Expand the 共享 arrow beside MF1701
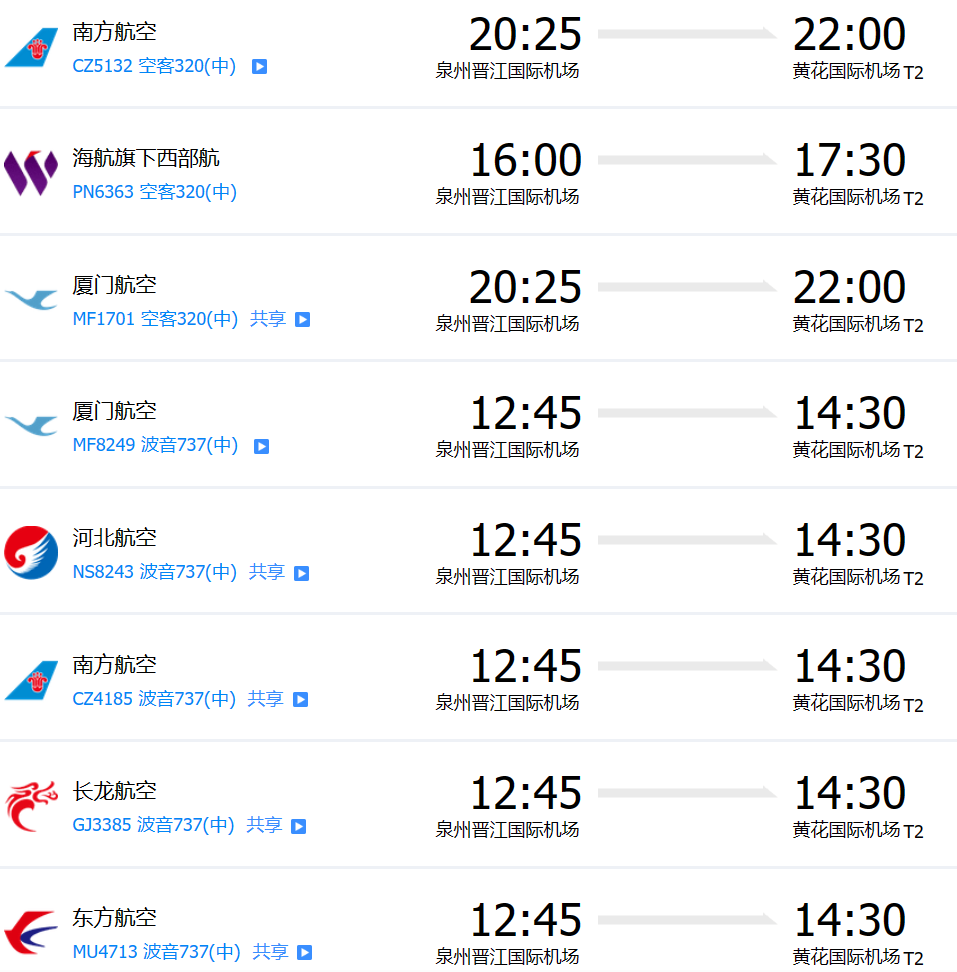The image size is (957, 972). [x=302, y=320]
